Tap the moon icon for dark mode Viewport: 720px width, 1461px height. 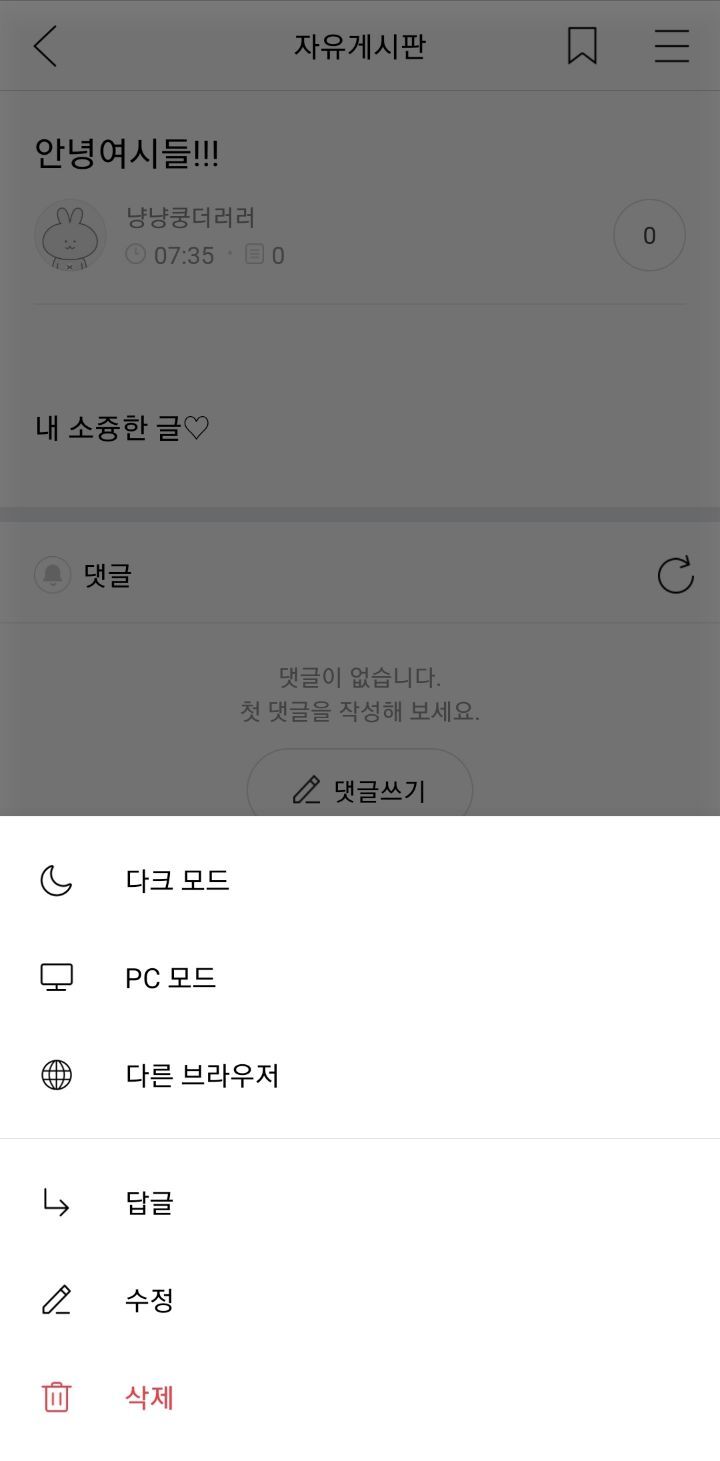click(x=58, y=881)
